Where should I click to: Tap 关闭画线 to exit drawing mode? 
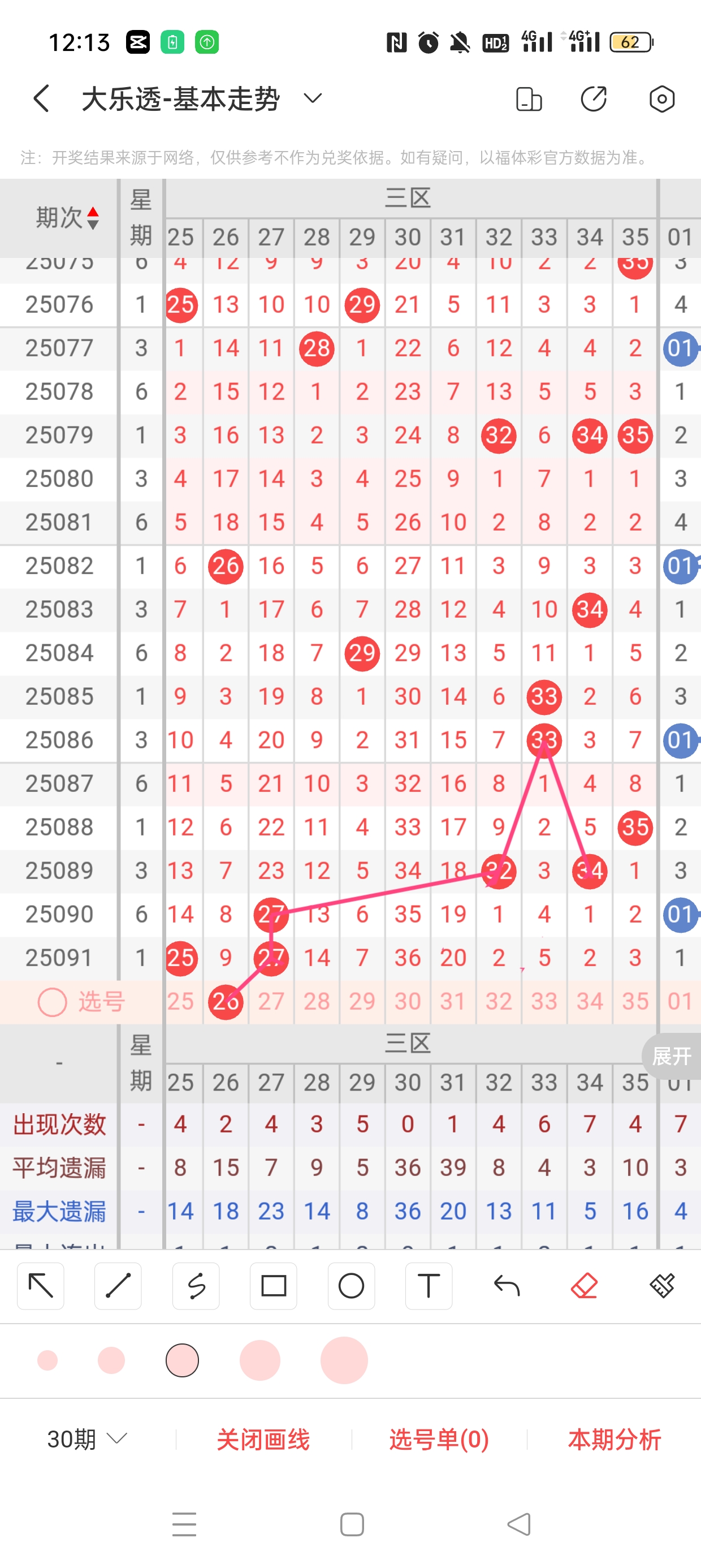[x=263, y=1440]
